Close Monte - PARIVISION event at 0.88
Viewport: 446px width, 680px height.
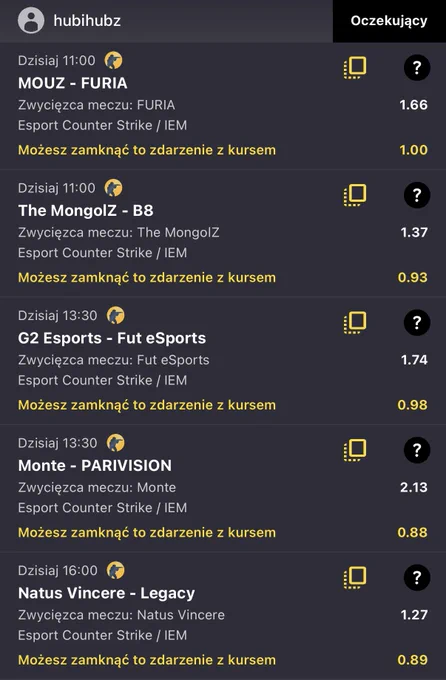[223, 533]
